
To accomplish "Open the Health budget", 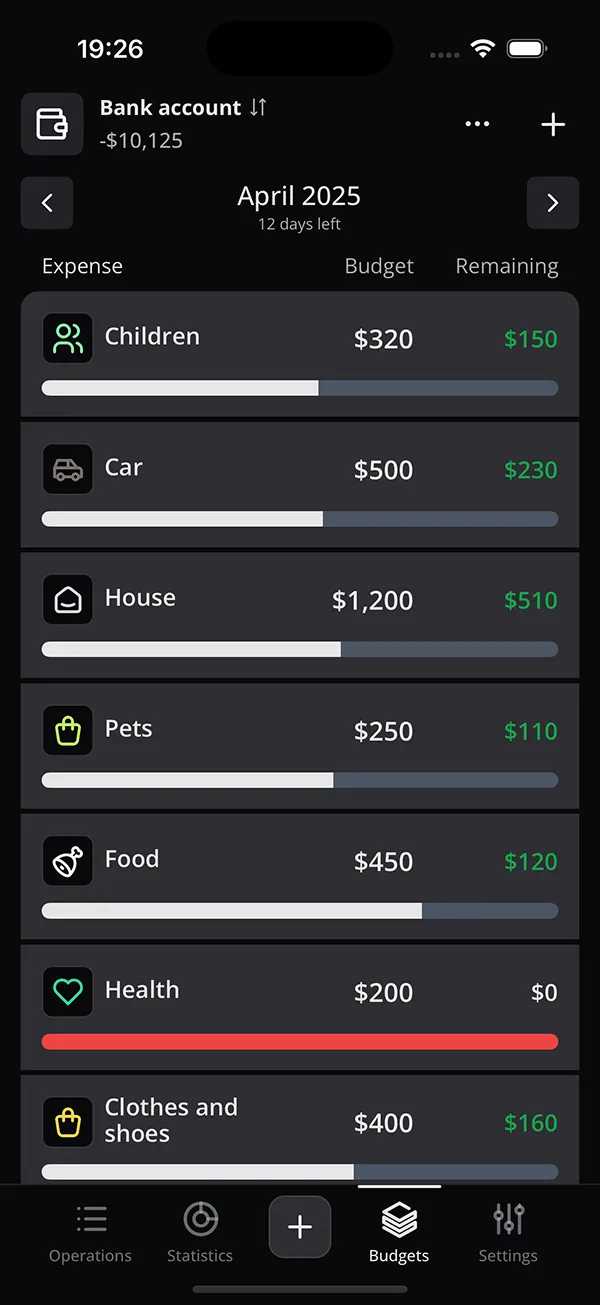I will [300, 1007].
